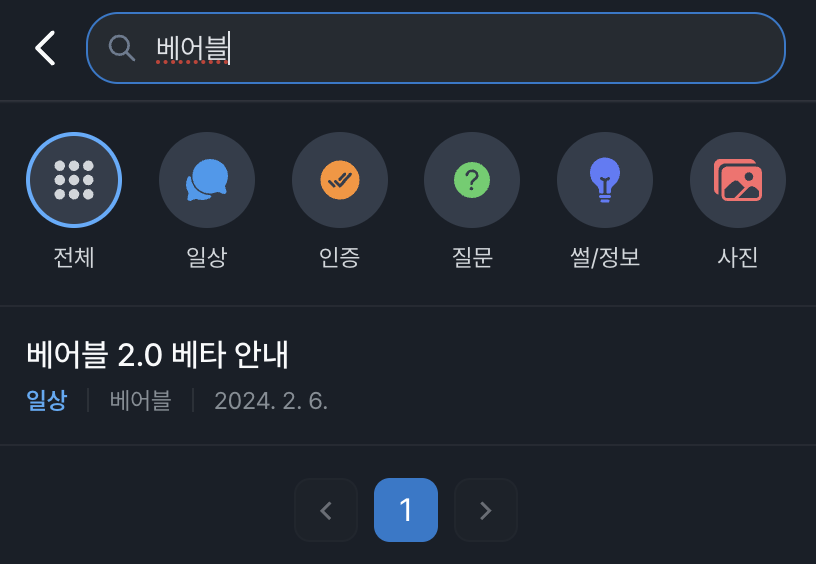Go to the next results page
The width and height of the screenshot is (816, 564).
tap(486, 510)
